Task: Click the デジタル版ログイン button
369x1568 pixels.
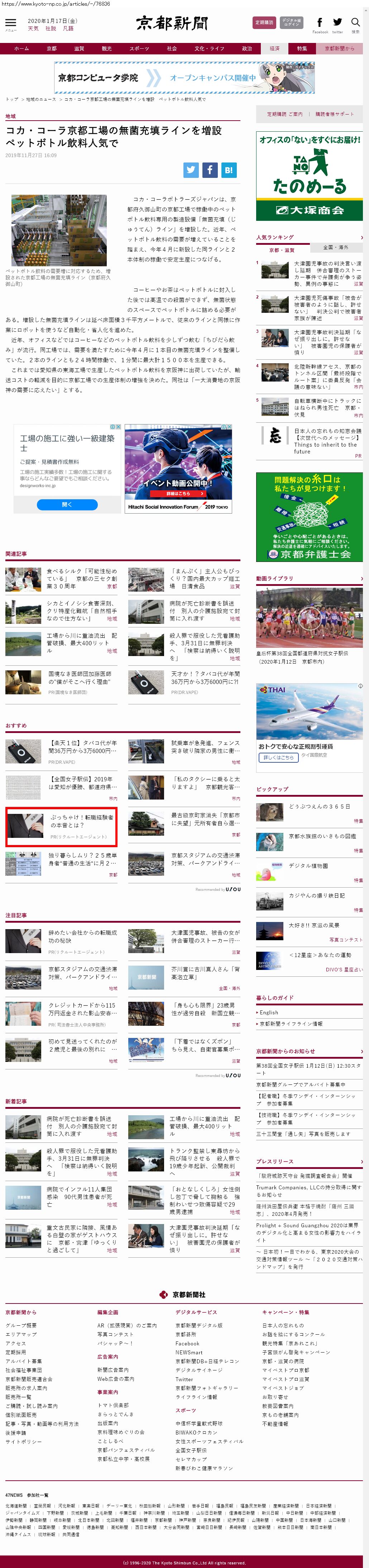Action: tap(292, 23)
